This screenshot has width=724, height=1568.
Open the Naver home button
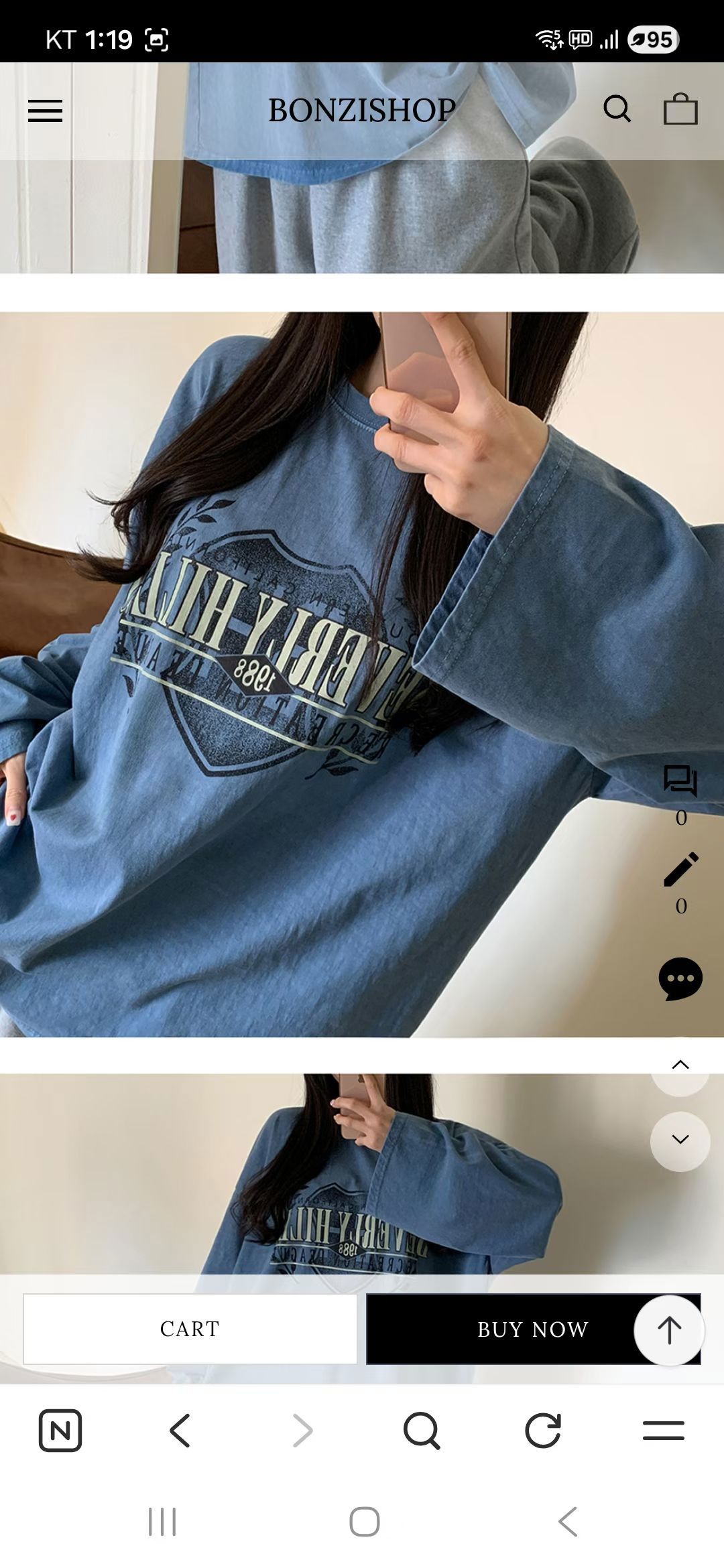[x=60, y=1431]
